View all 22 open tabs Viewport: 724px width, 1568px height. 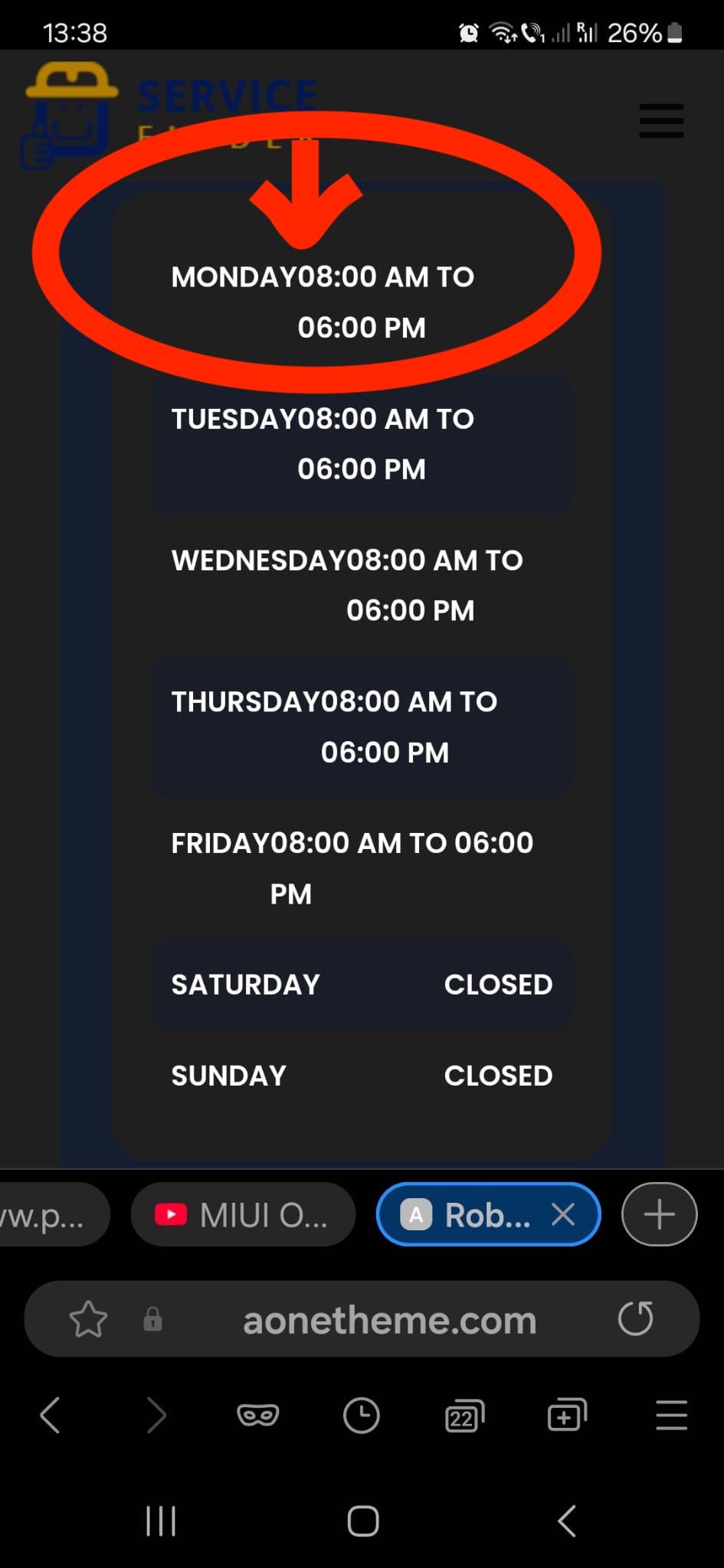(464, 1416)
